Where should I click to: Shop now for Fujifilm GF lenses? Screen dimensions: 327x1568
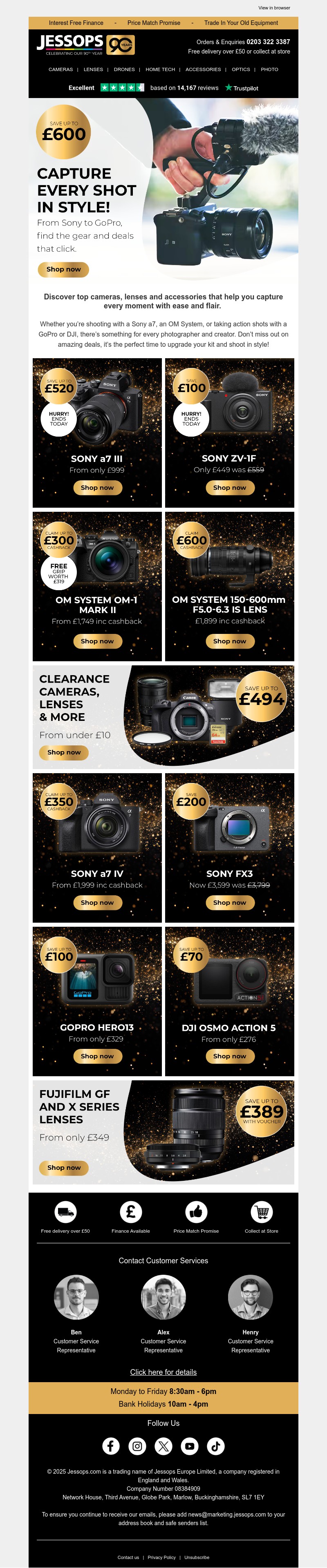pyautogui.click(x=64, y=1167)
